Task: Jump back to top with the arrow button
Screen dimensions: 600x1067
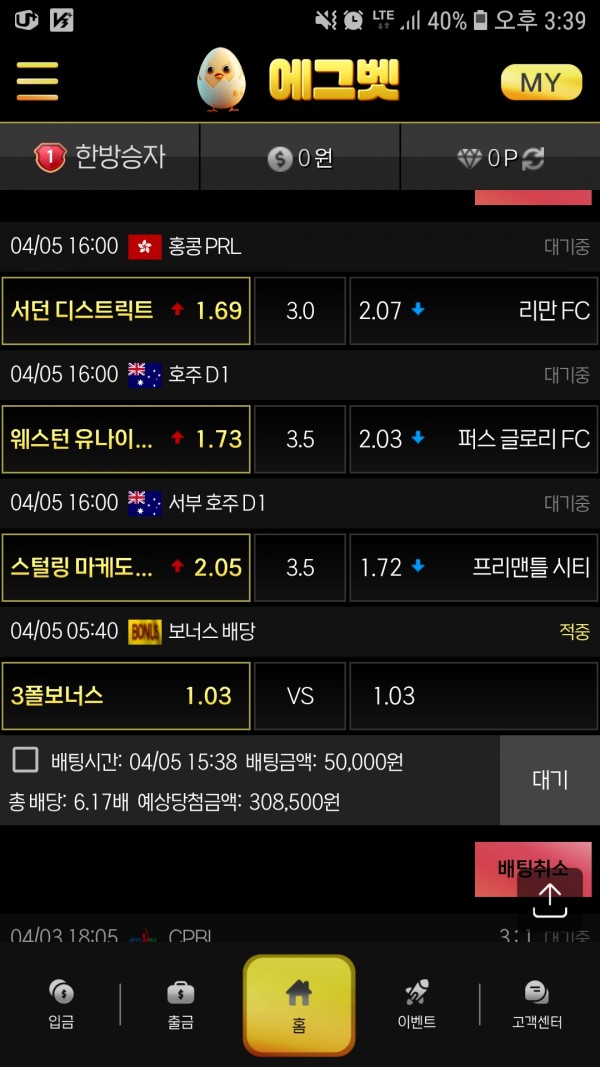Action: (x=550, y=900)
